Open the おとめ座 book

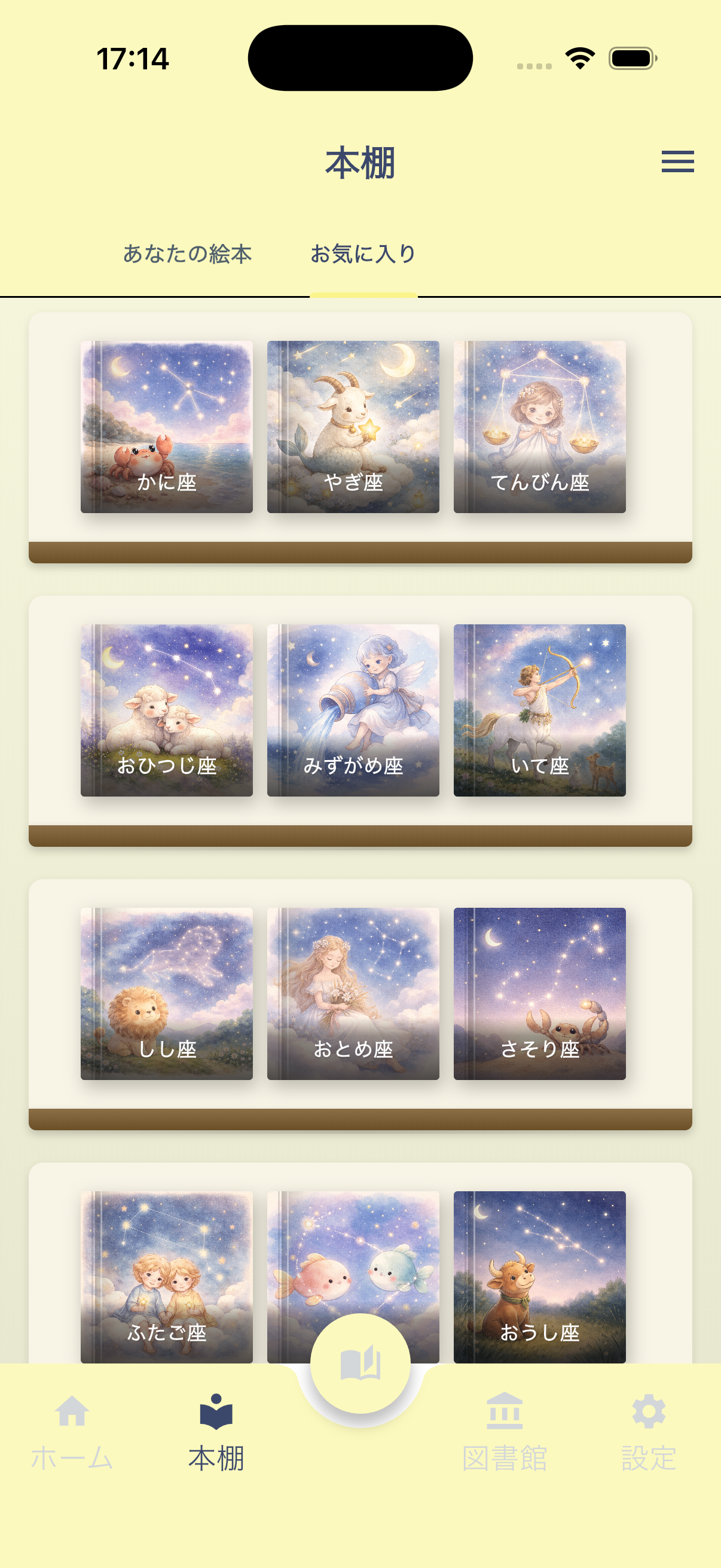click(x=353, y=993)
